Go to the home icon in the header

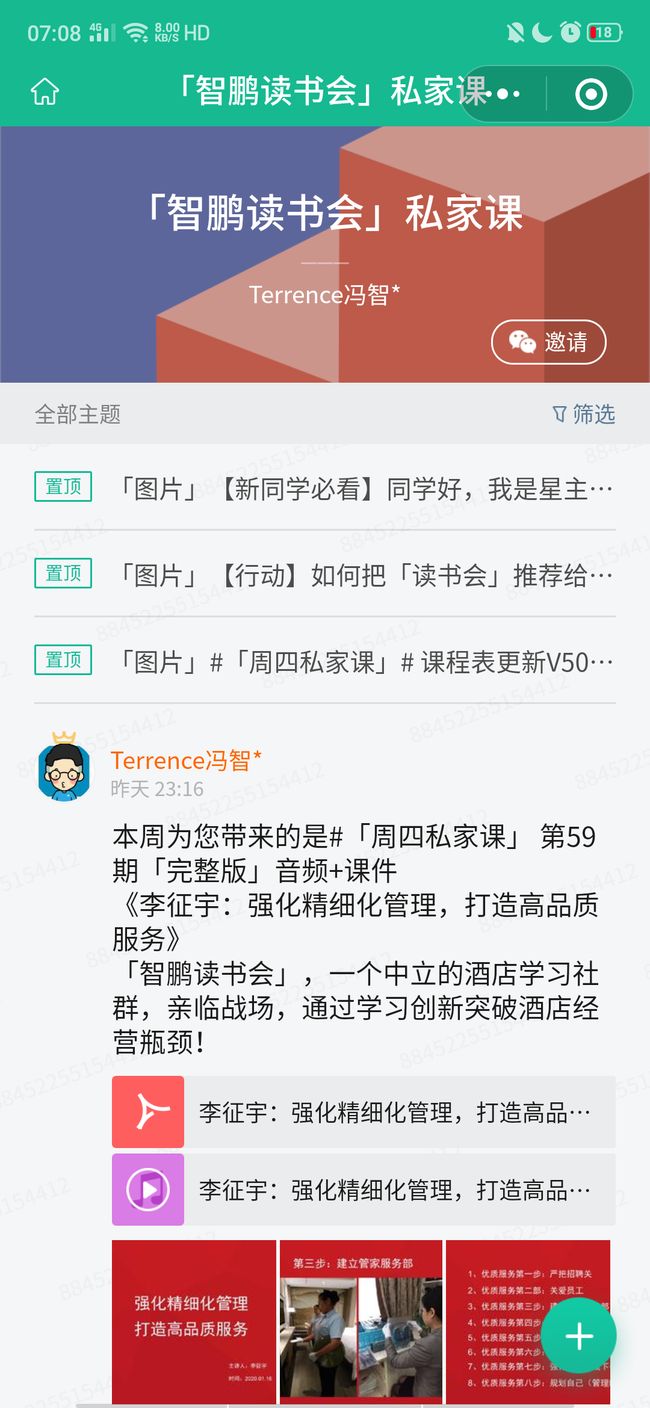pyautogui.click(x=45, y=93)
